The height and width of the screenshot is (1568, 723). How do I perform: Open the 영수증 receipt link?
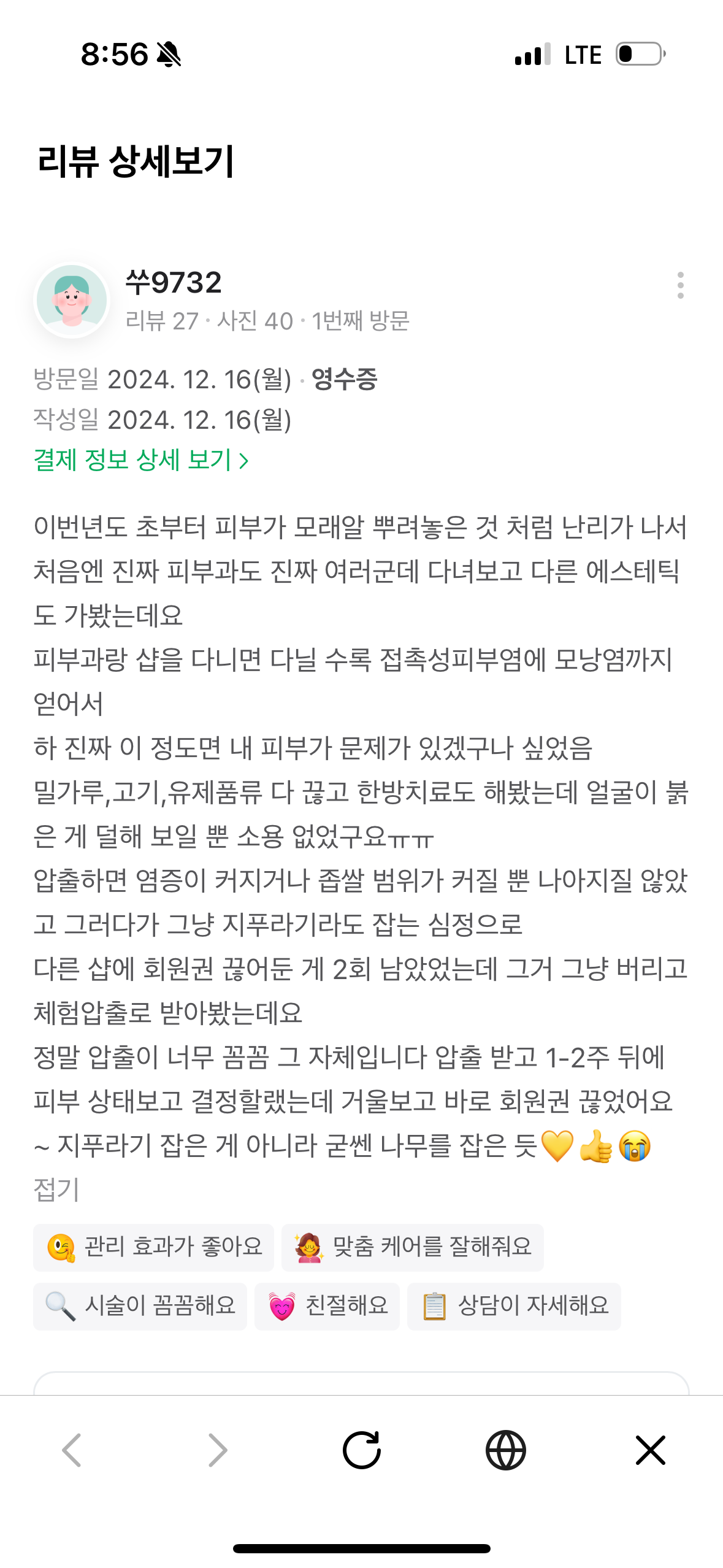[x=345, y=380]
